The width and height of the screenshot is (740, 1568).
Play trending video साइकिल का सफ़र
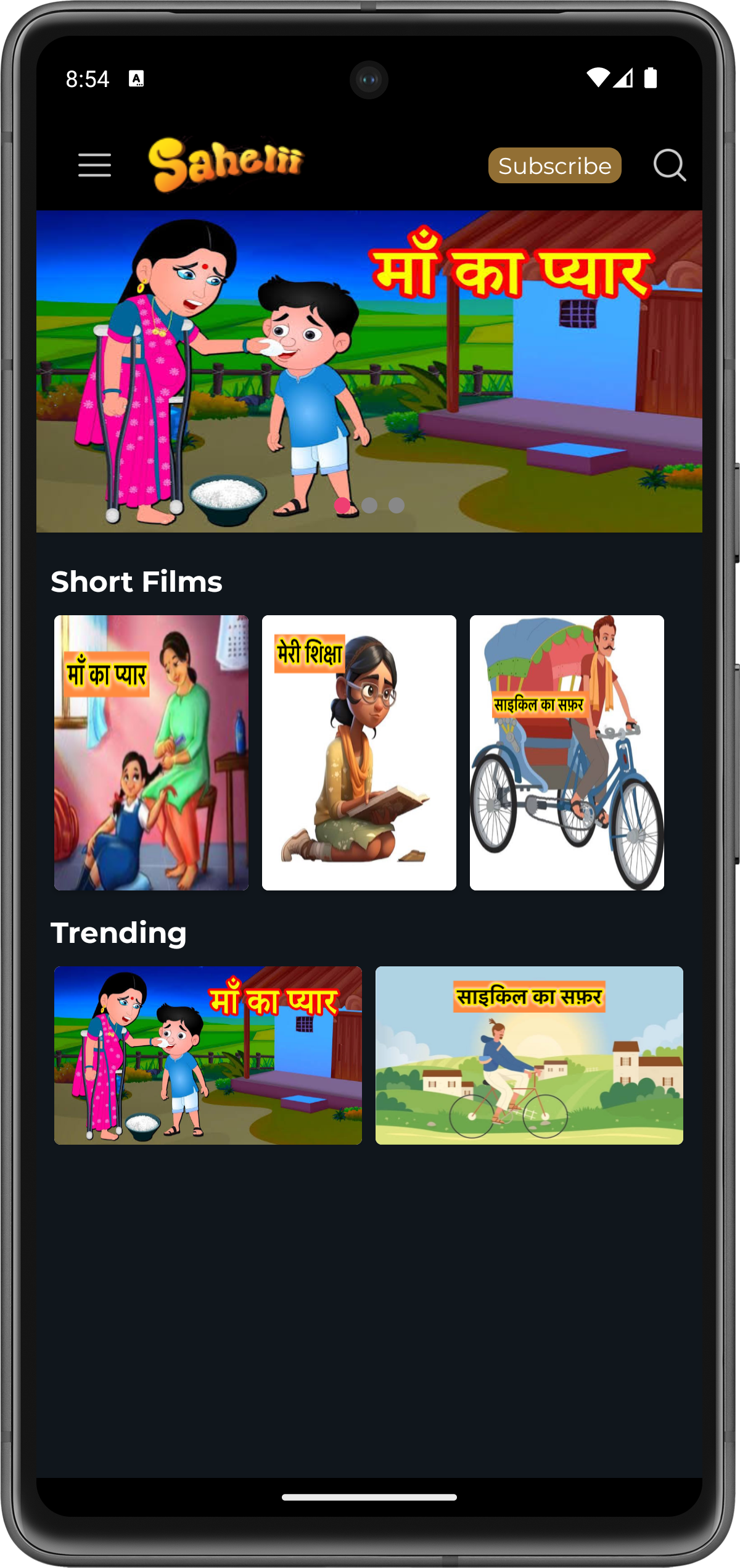529,1055
